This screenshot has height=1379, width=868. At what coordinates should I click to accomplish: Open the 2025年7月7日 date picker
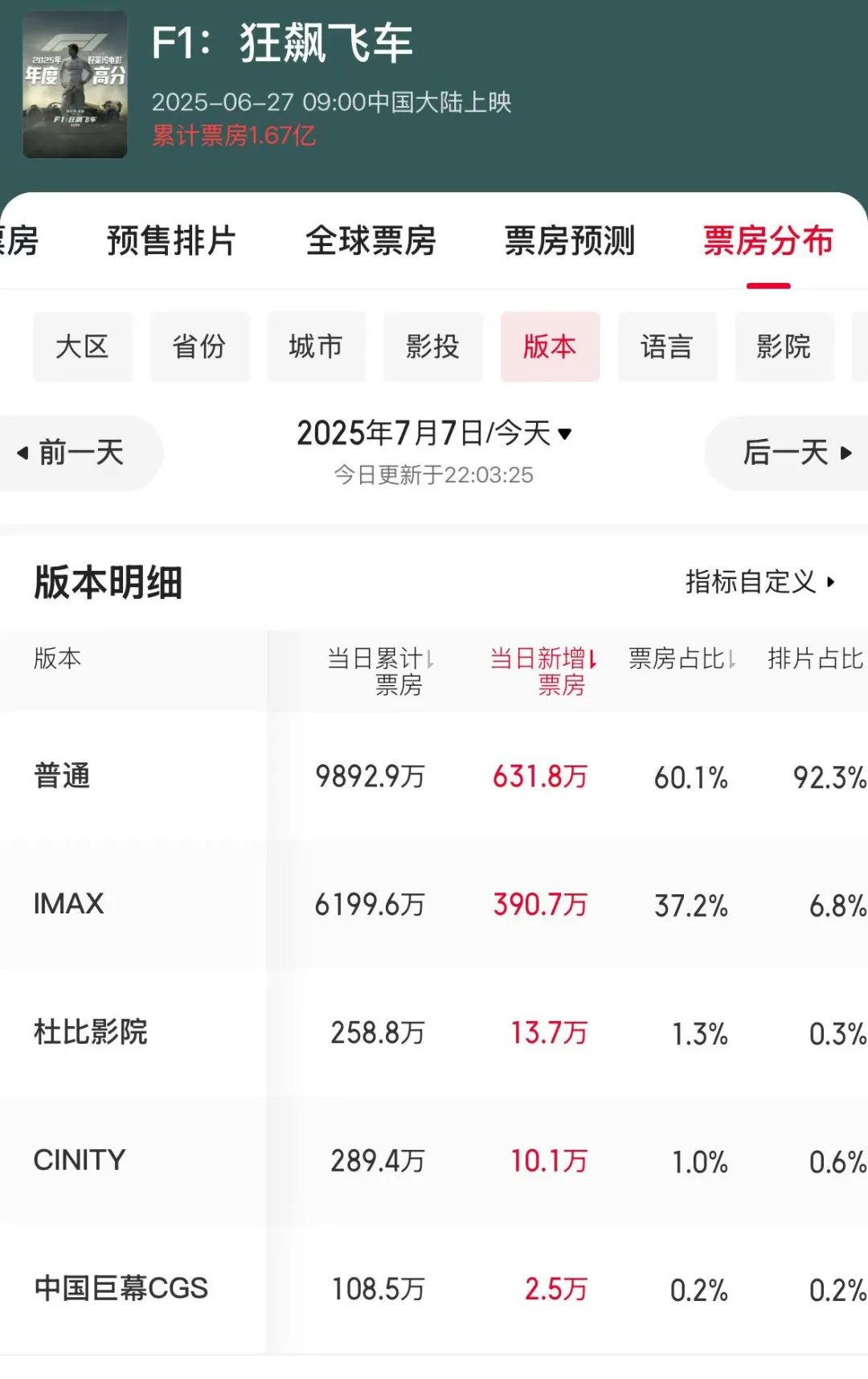[x=434, y=433]
